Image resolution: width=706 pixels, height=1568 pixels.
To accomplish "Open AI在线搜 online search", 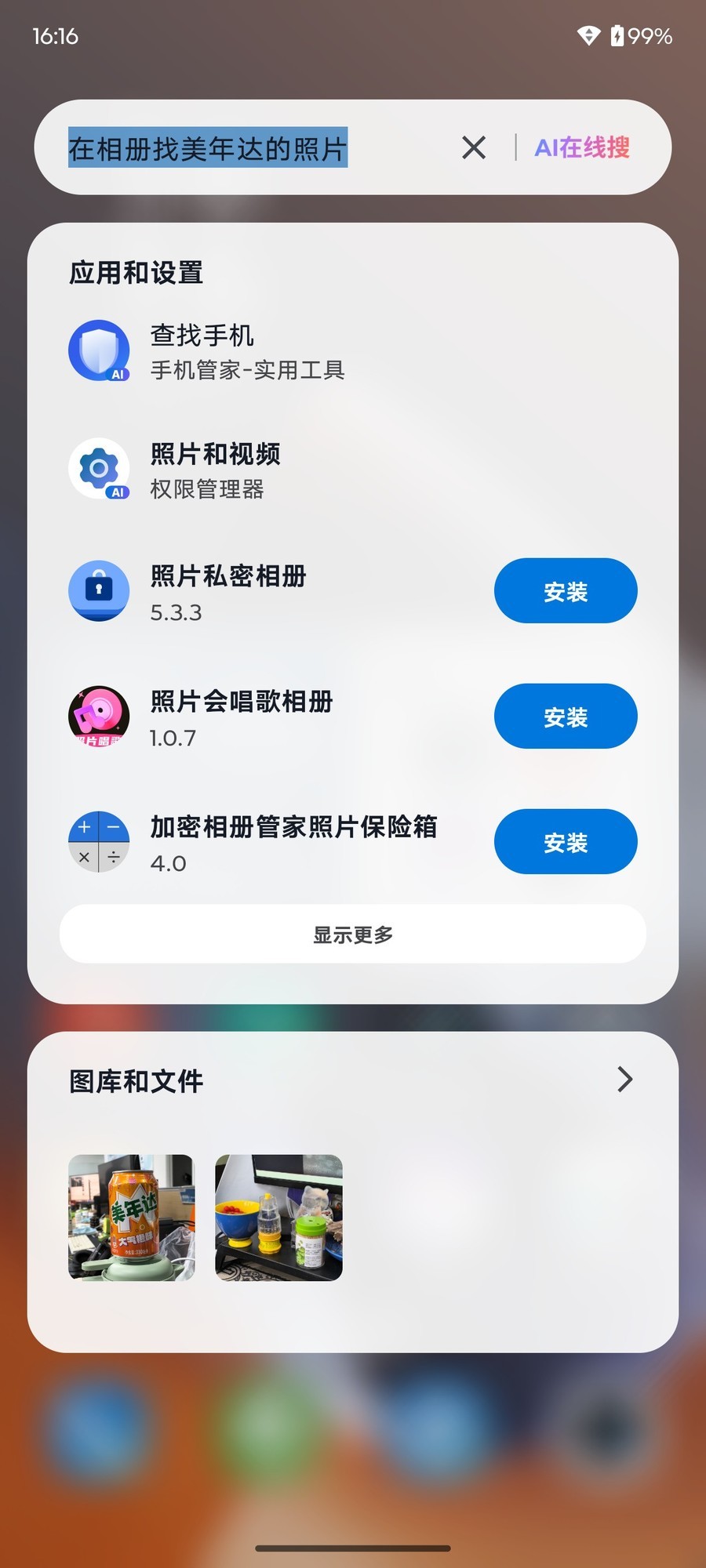I will [582, 147].
